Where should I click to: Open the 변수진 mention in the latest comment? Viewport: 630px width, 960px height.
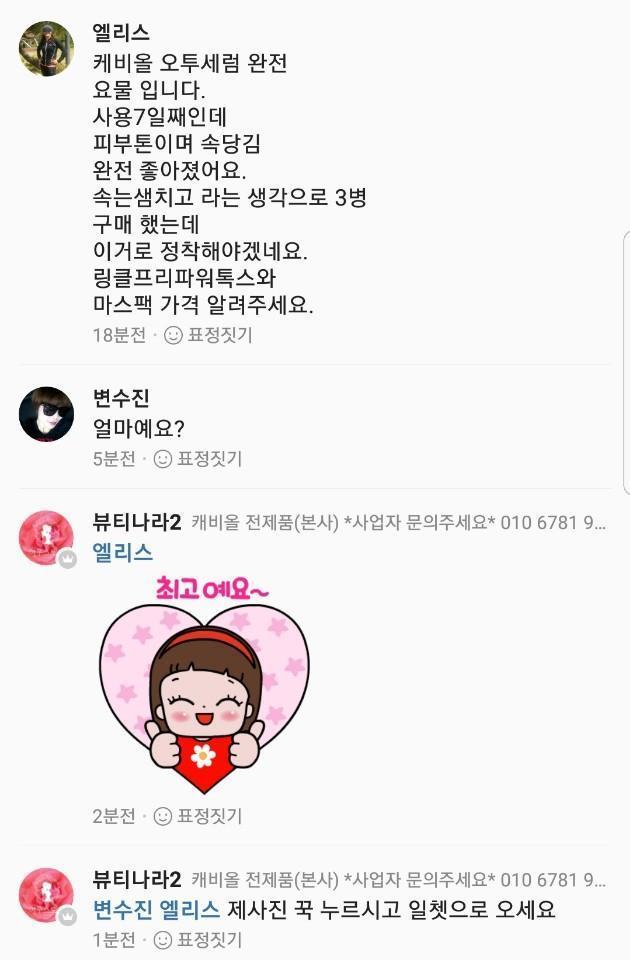click(122, 910)
